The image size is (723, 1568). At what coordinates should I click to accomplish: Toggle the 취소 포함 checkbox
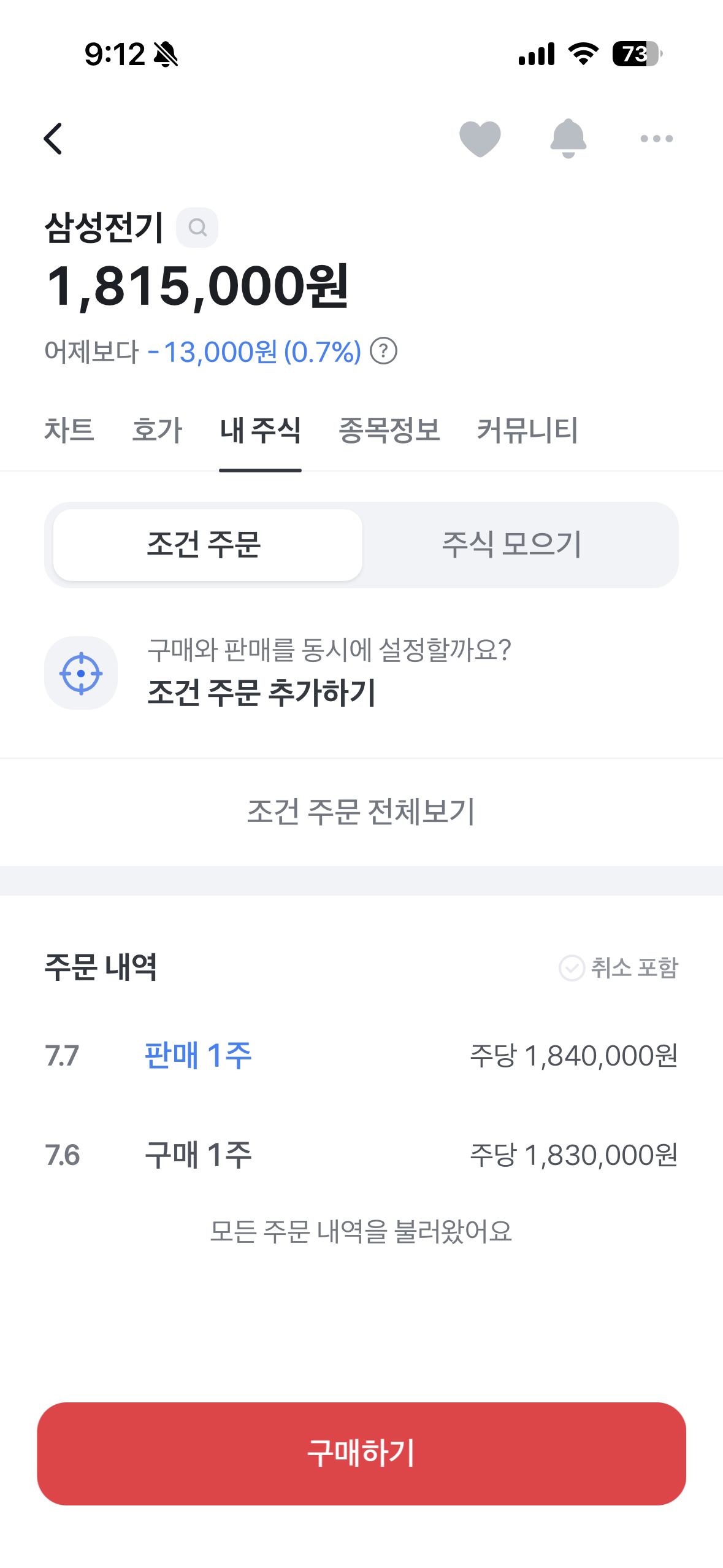(618, 968)
